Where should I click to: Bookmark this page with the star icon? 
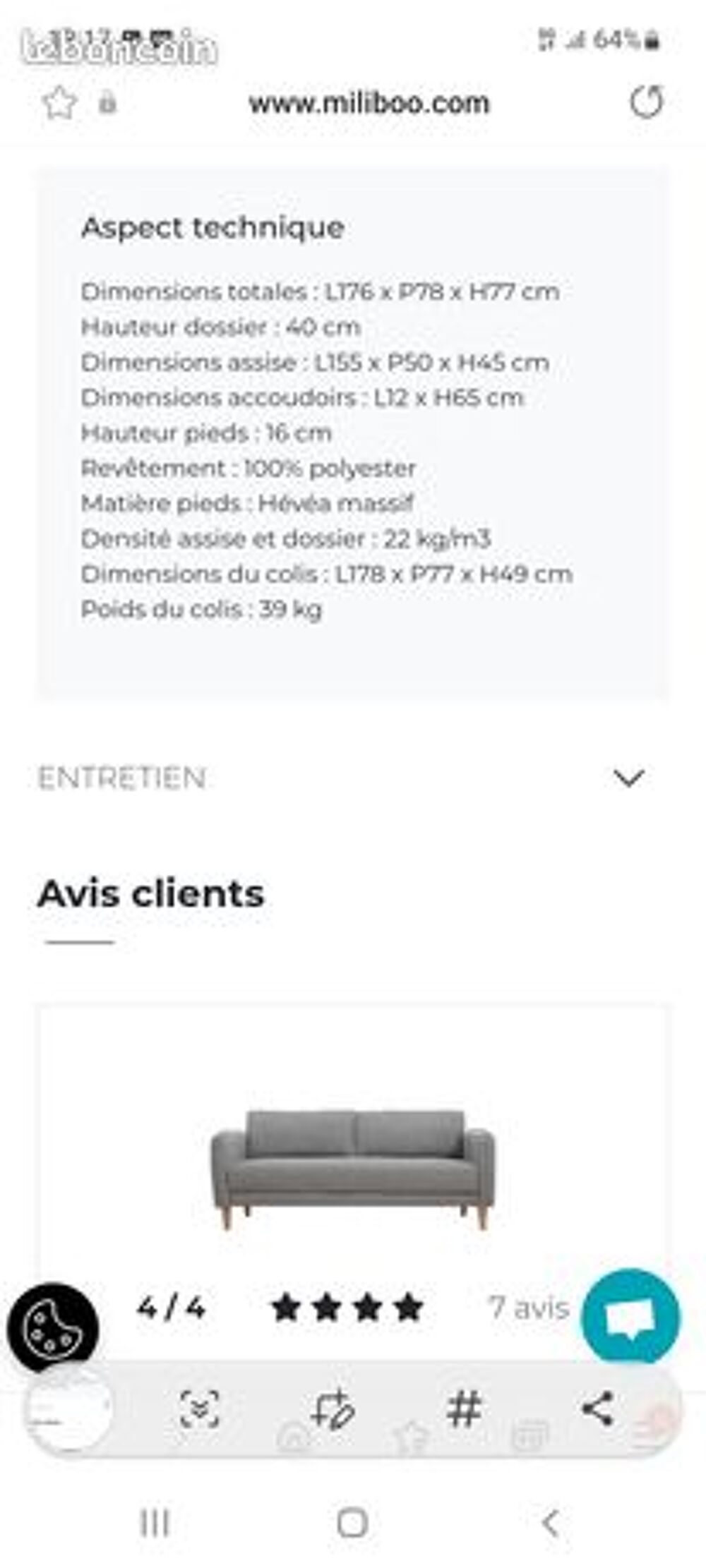(59, 103)
